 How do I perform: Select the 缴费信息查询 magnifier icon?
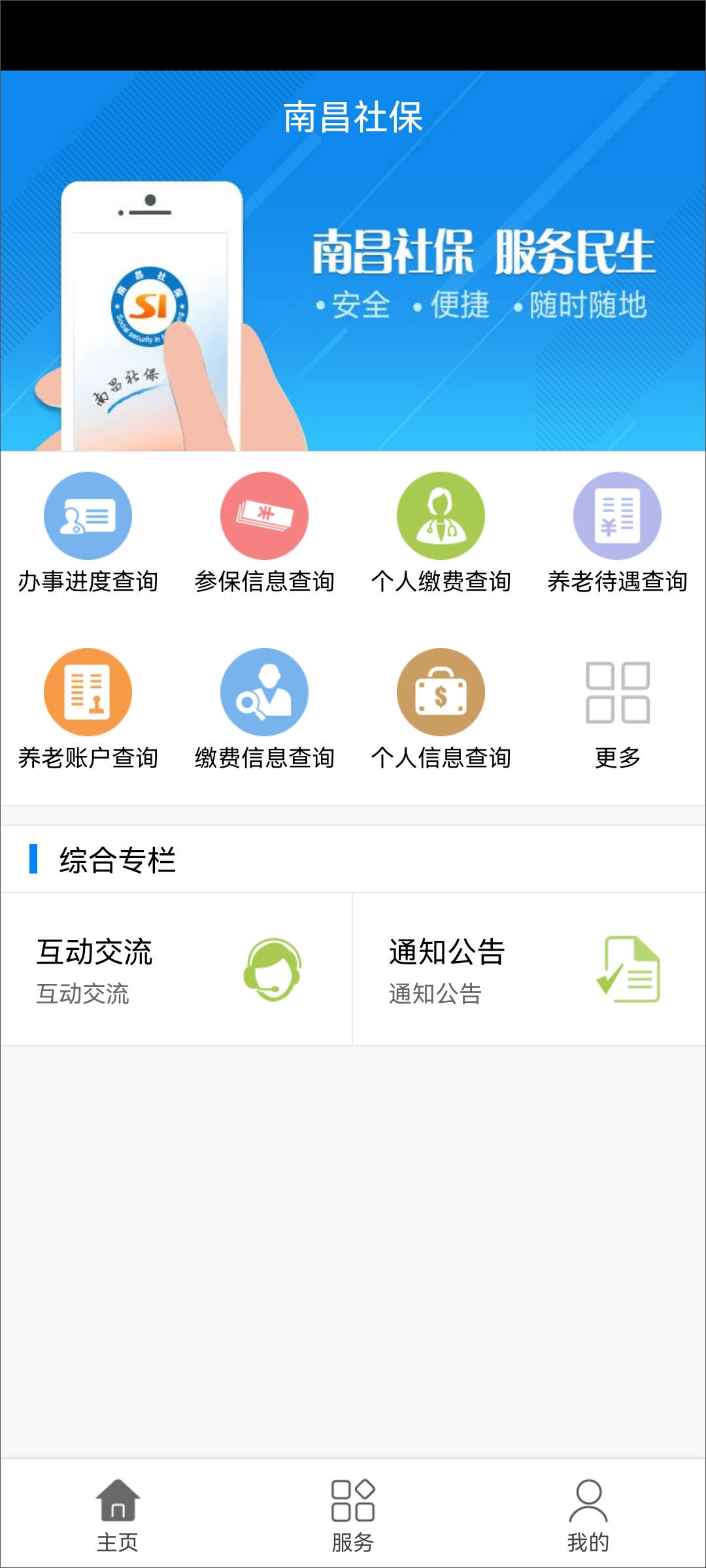[263, 693]
